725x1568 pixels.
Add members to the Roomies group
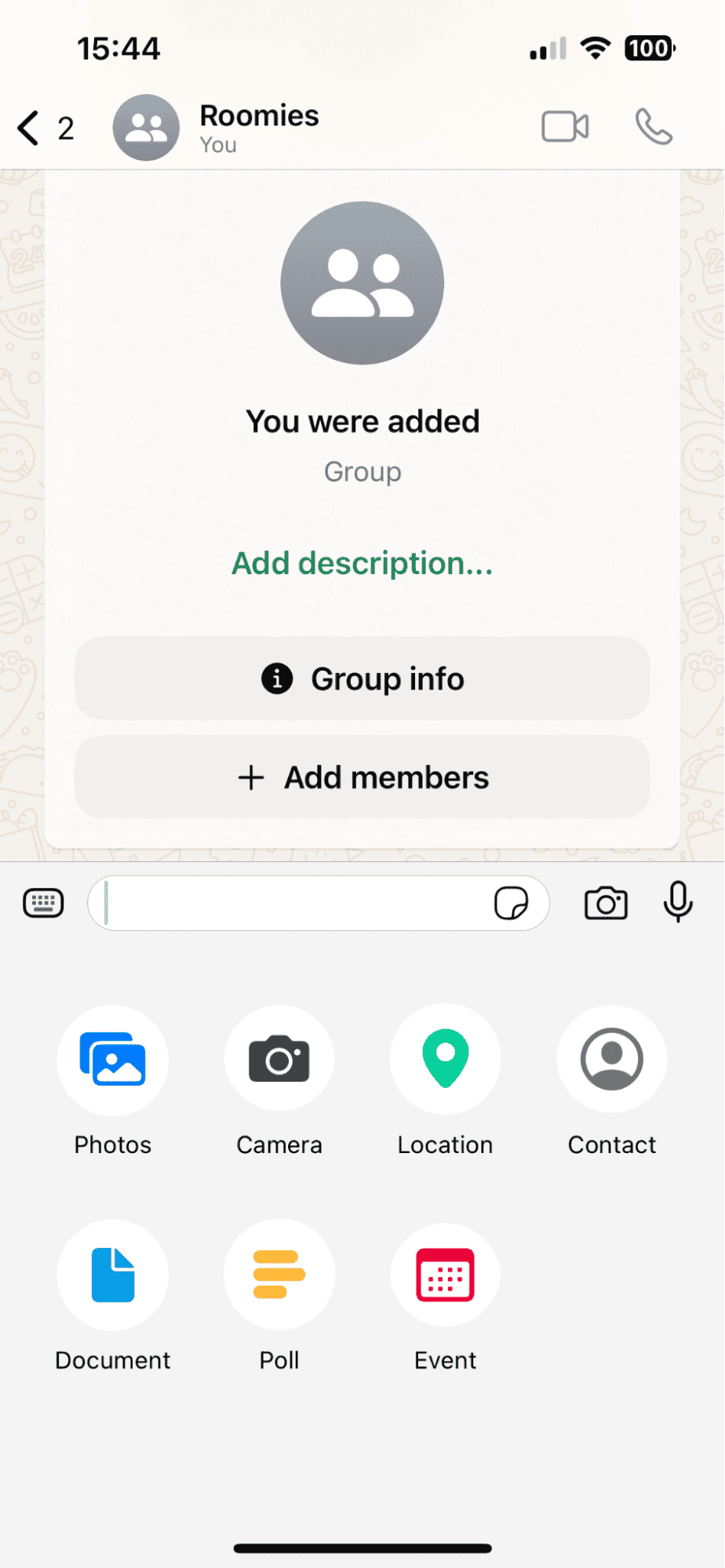[x=362, y=777]
